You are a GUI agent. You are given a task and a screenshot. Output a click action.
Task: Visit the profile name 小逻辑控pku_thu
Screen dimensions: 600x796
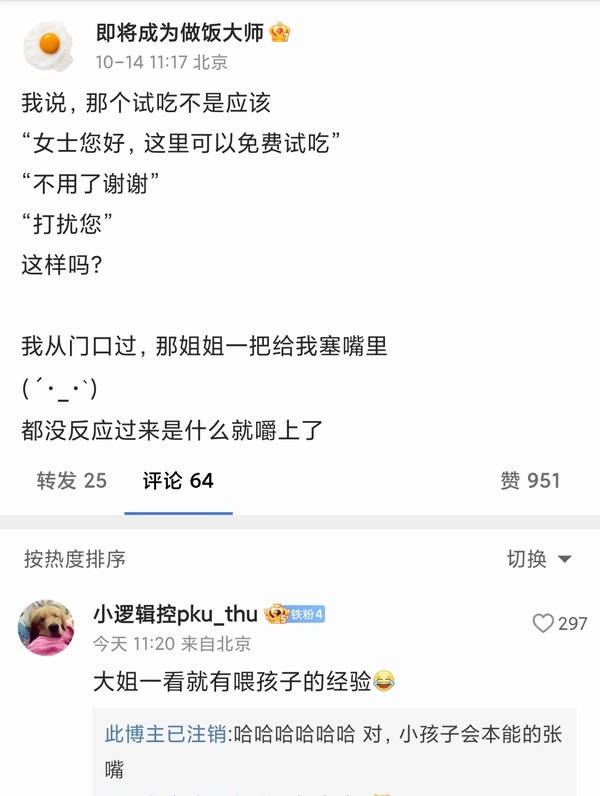point(175,613)
